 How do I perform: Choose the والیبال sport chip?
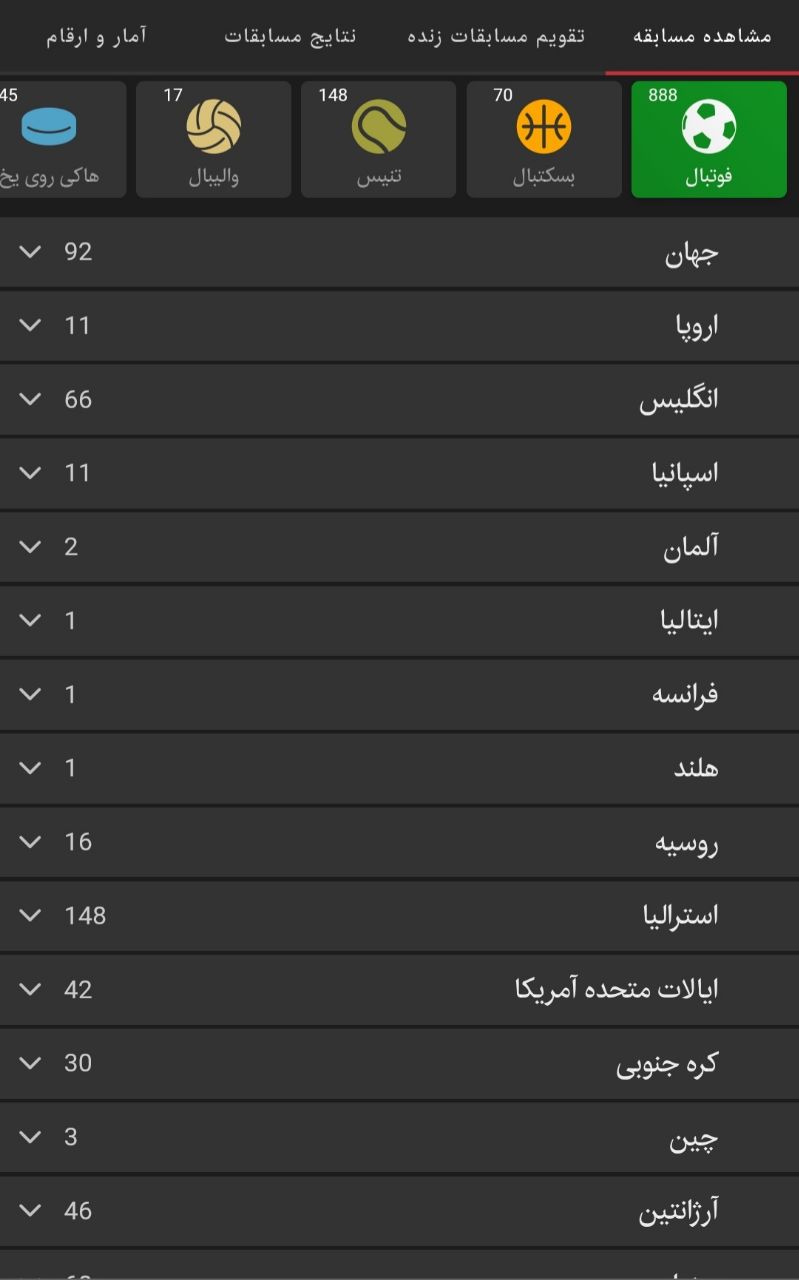[x=214, y=139]
